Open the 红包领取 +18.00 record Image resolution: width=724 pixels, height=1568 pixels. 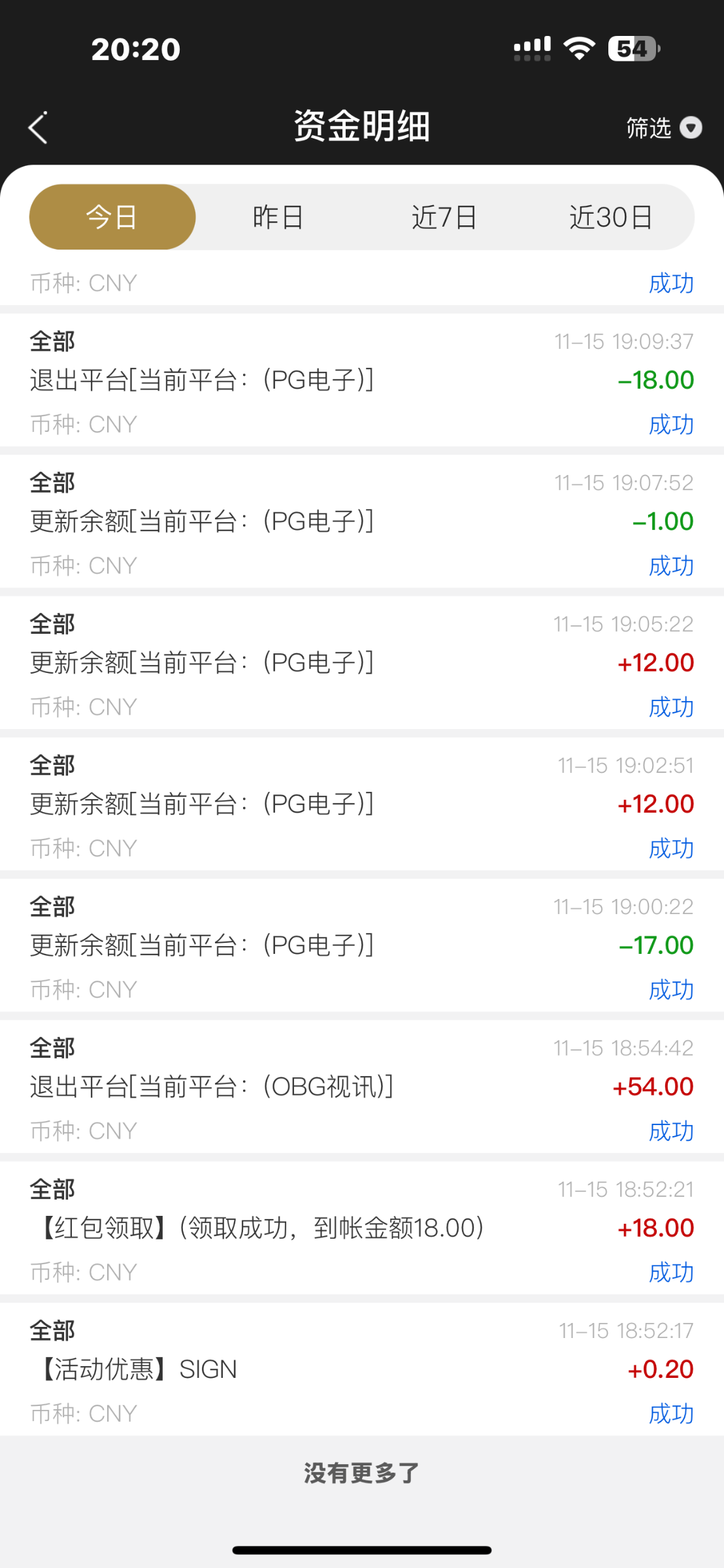coord(362,1228)
